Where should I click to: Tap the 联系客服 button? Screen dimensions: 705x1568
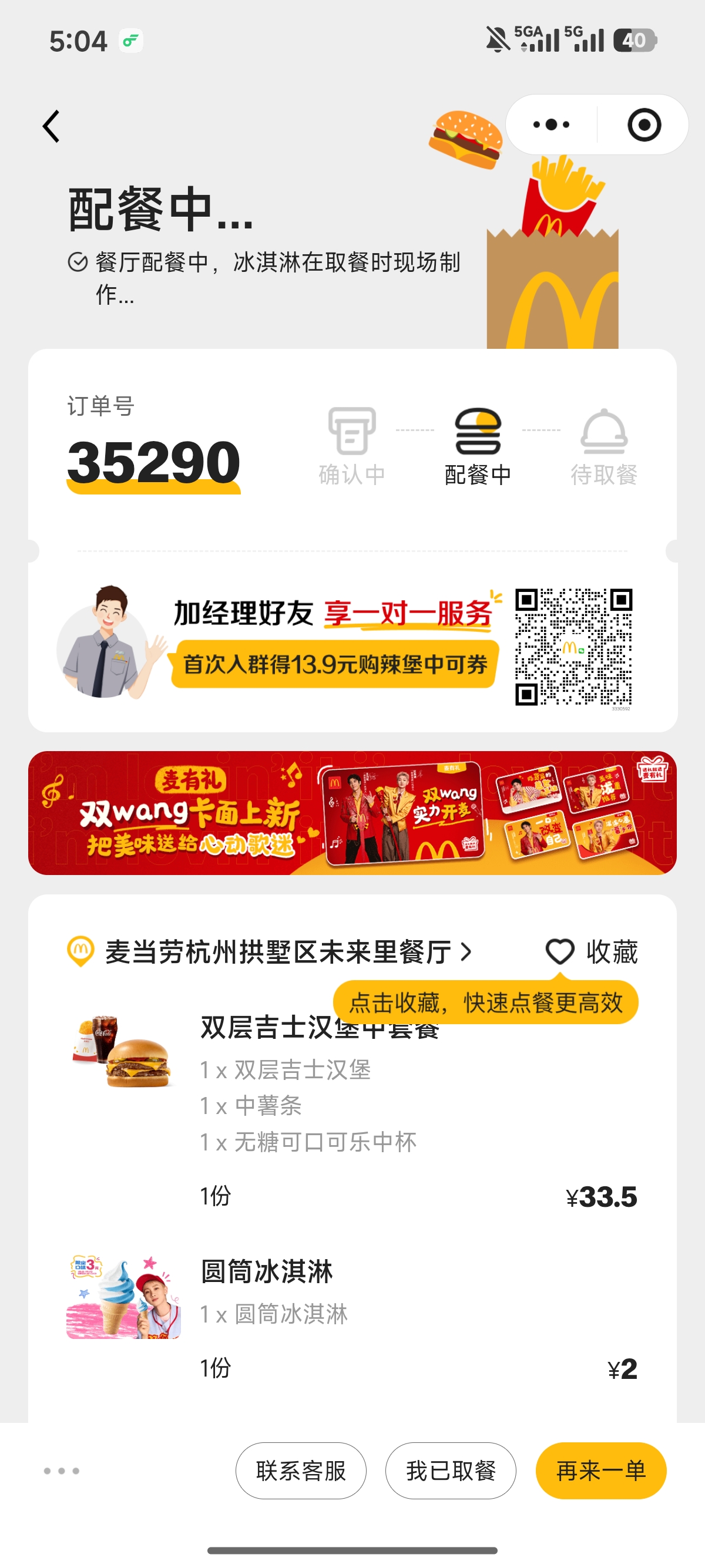pos(301,1471)
